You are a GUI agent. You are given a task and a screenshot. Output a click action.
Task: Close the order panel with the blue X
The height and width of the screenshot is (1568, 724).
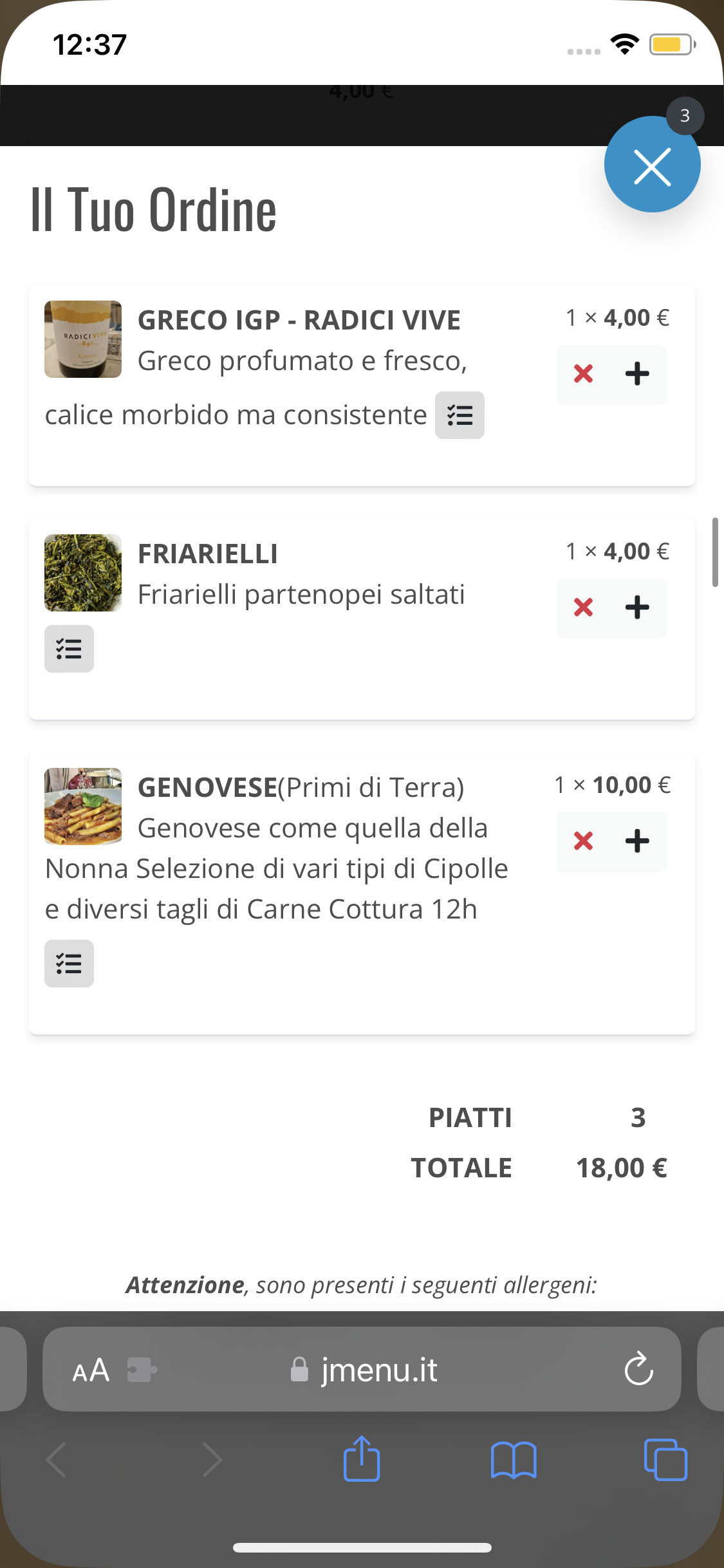click(x=652, y=165)
